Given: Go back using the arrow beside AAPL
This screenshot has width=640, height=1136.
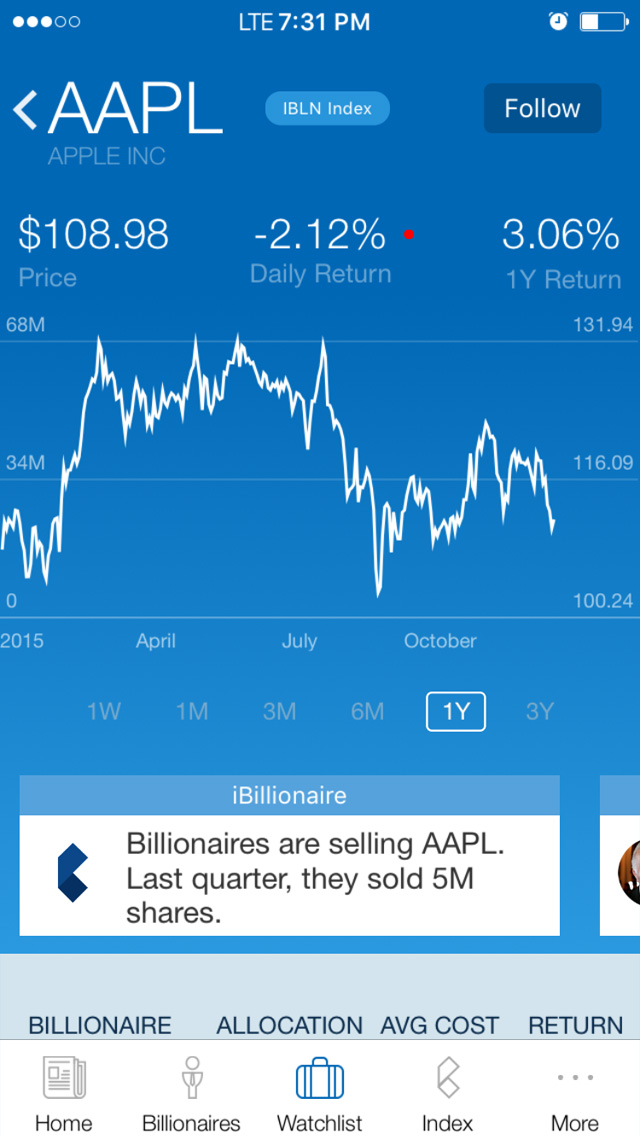Looking at the screenshot, I should [x=27, y=109].
